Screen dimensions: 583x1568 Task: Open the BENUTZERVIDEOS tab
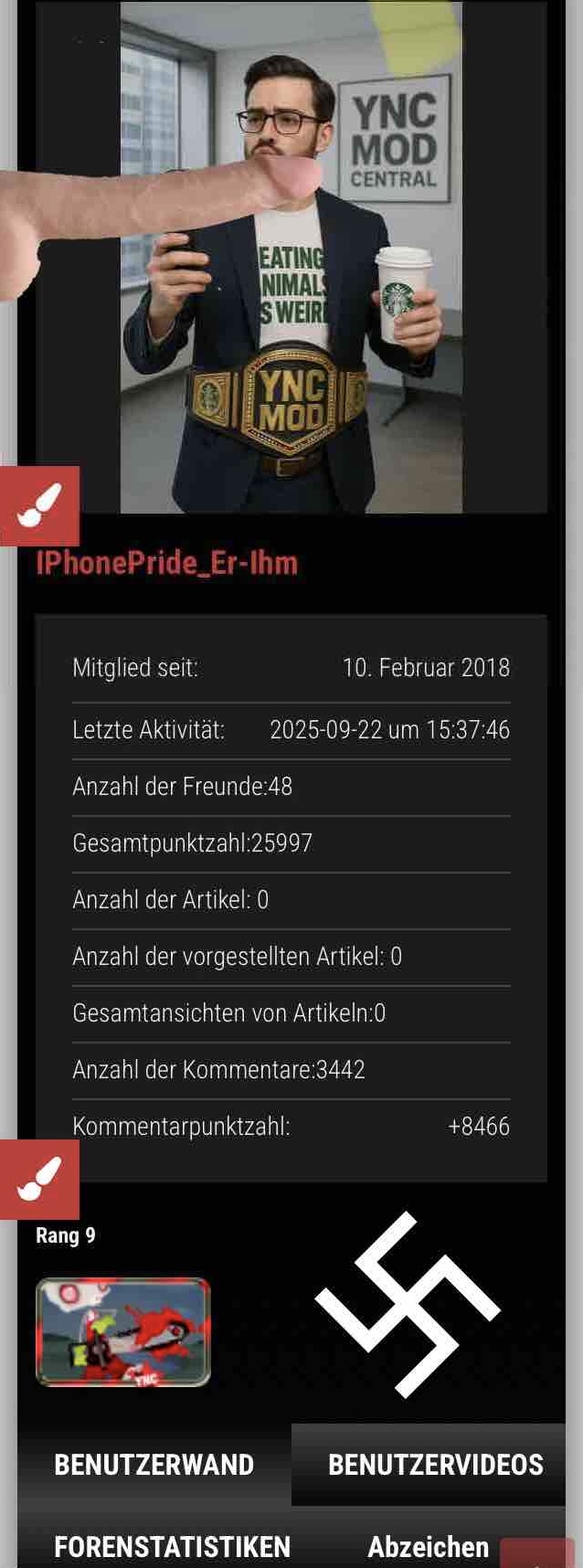[x=435, y=1465]
